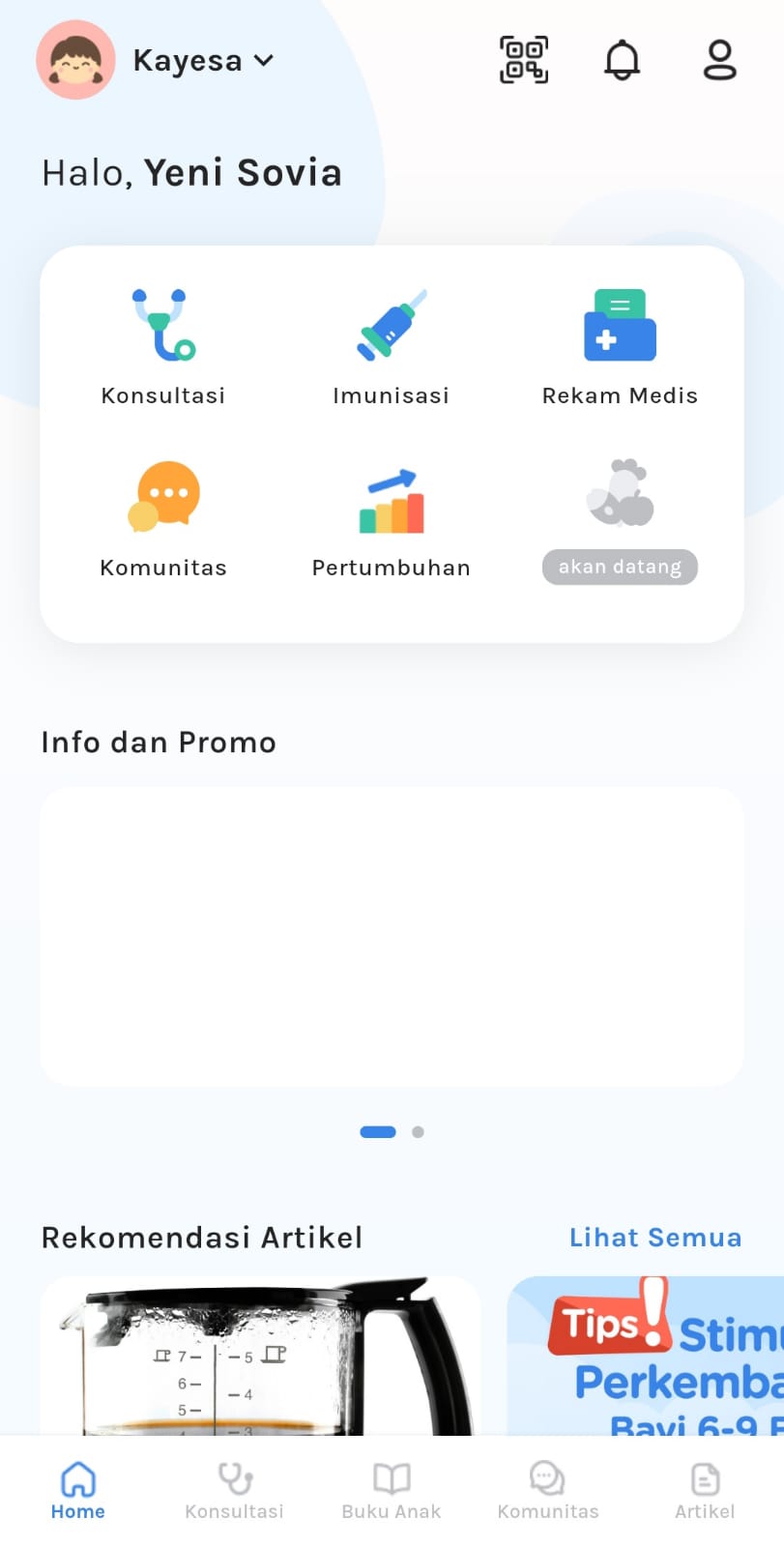Select the Home tab
784x1547 pixels.
pyautogui.click(x=77, y=1489)
